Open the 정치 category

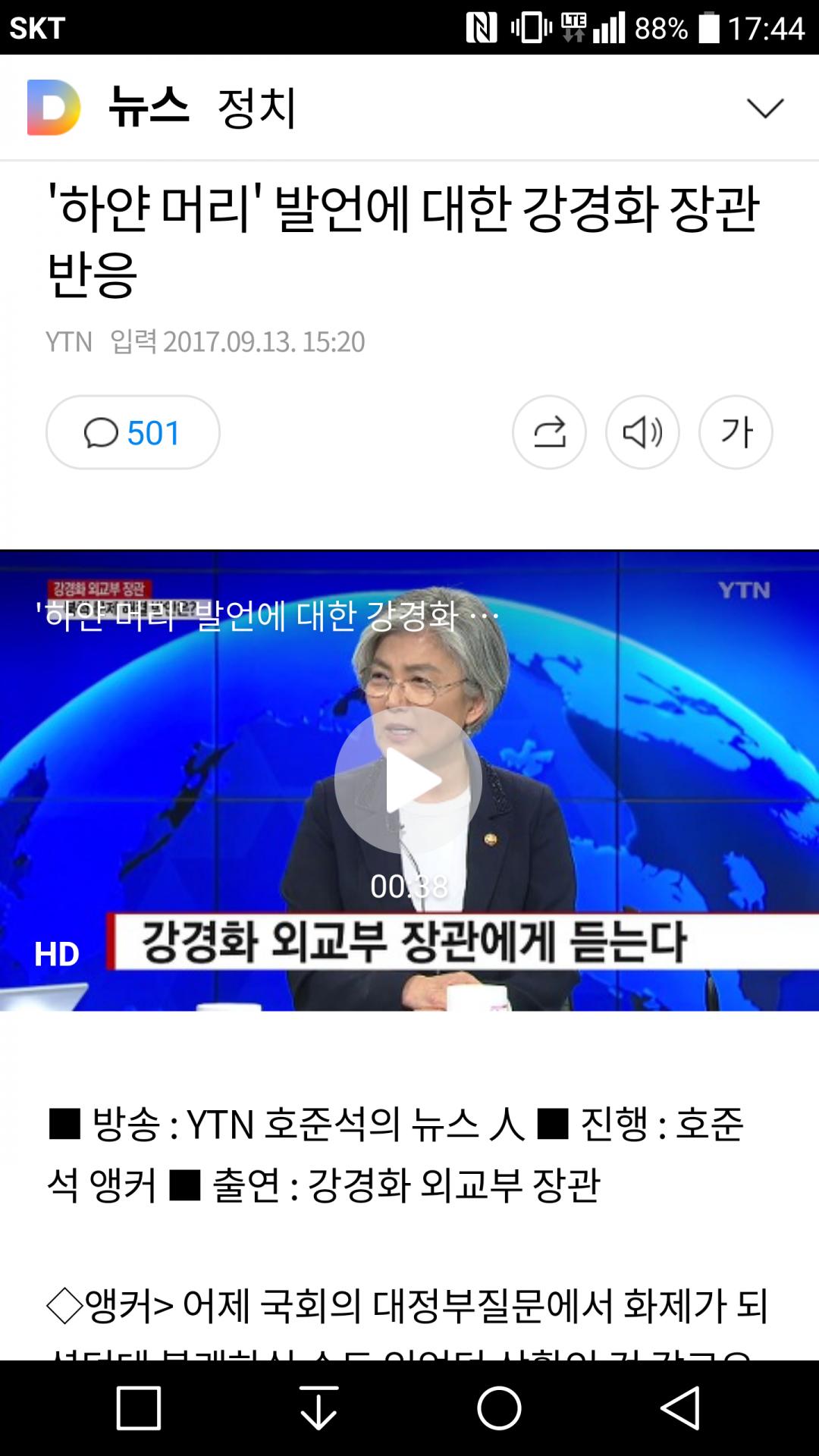tap(256, 108)
